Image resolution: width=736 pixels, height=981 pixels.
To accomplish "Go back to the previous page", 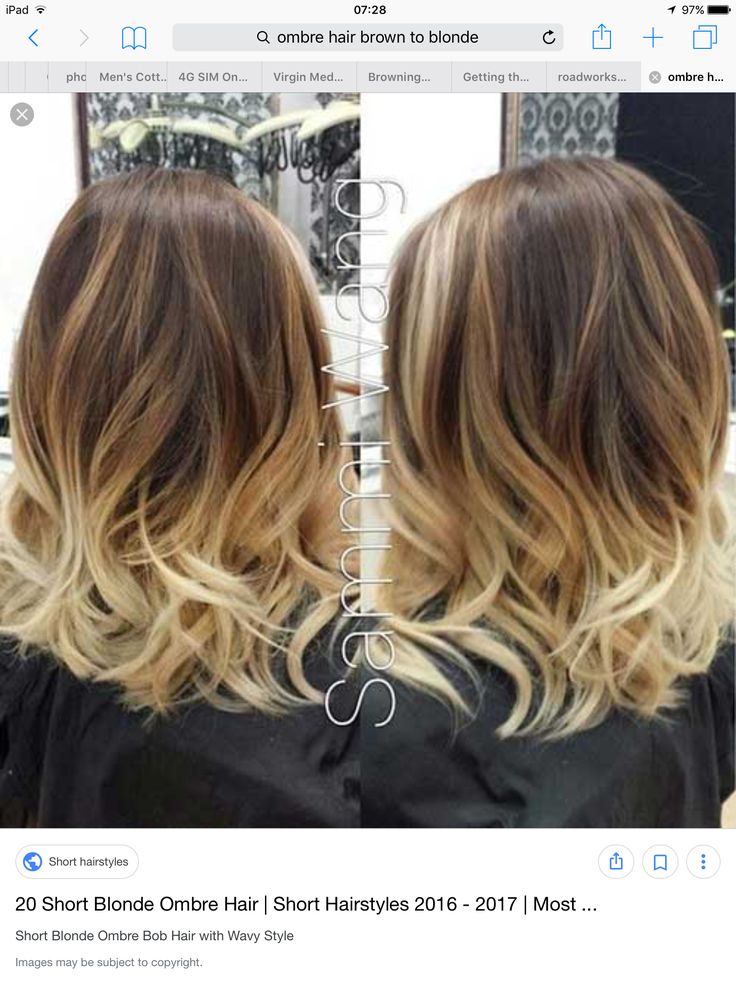I will click(x=33, y=38).
